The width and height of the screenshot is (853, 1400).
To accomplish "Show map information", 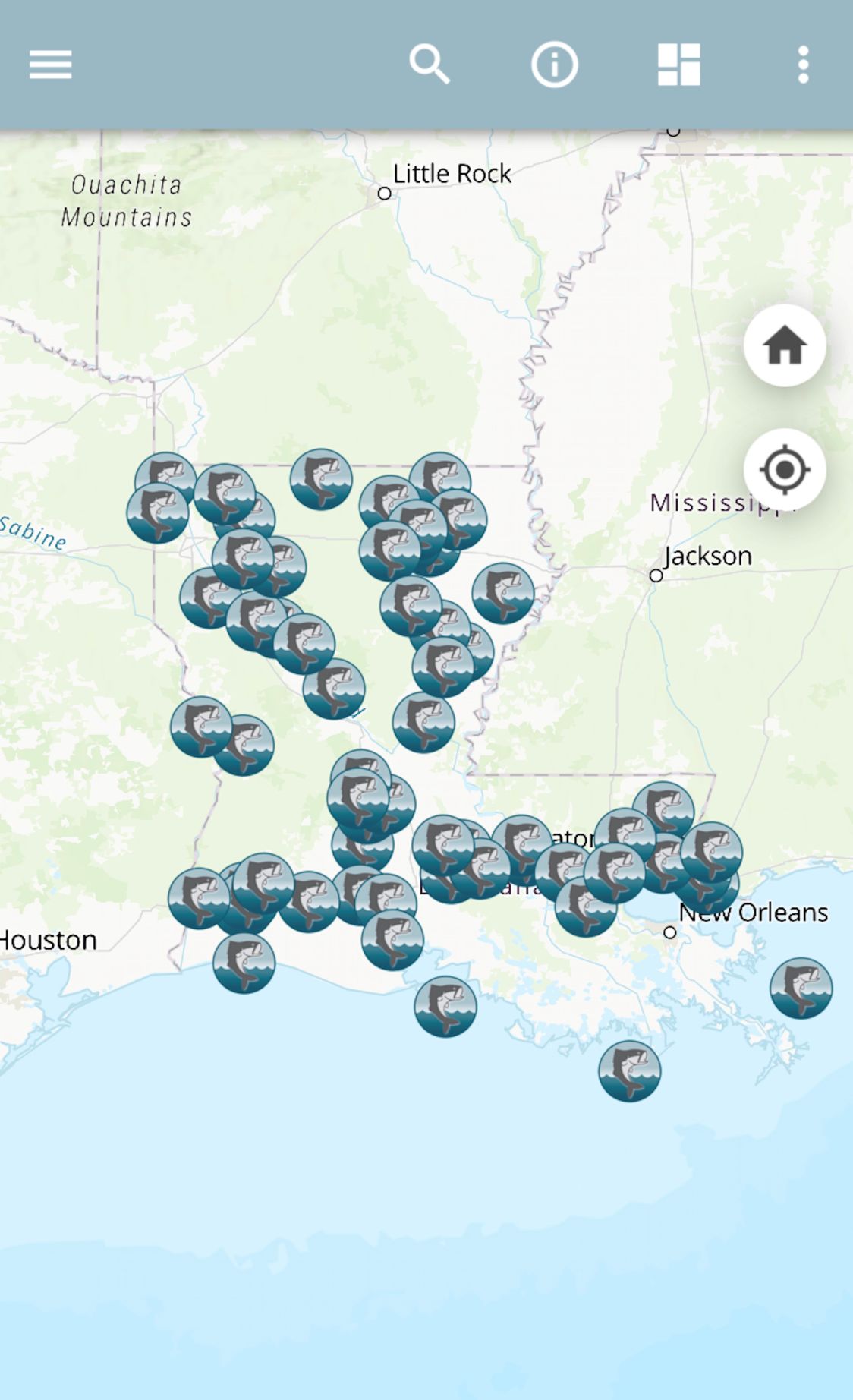I will [x=554, y=65].
